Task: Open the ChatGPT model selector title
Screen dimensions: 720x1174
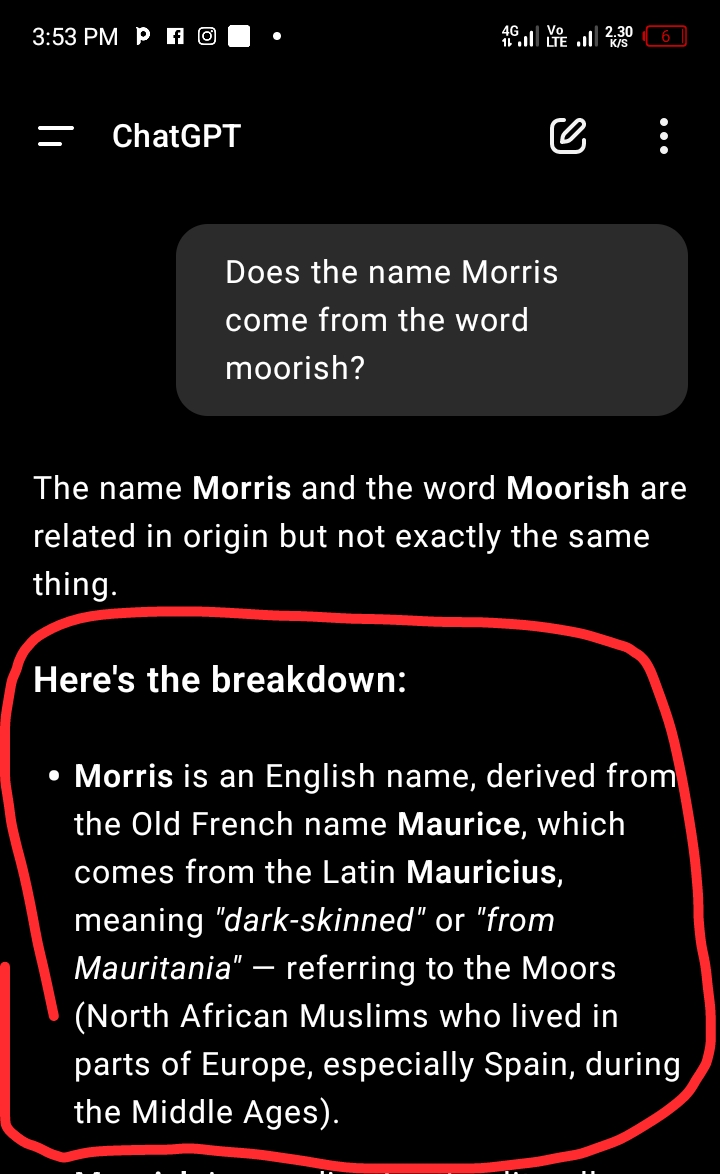Action: tap(176, 136)
